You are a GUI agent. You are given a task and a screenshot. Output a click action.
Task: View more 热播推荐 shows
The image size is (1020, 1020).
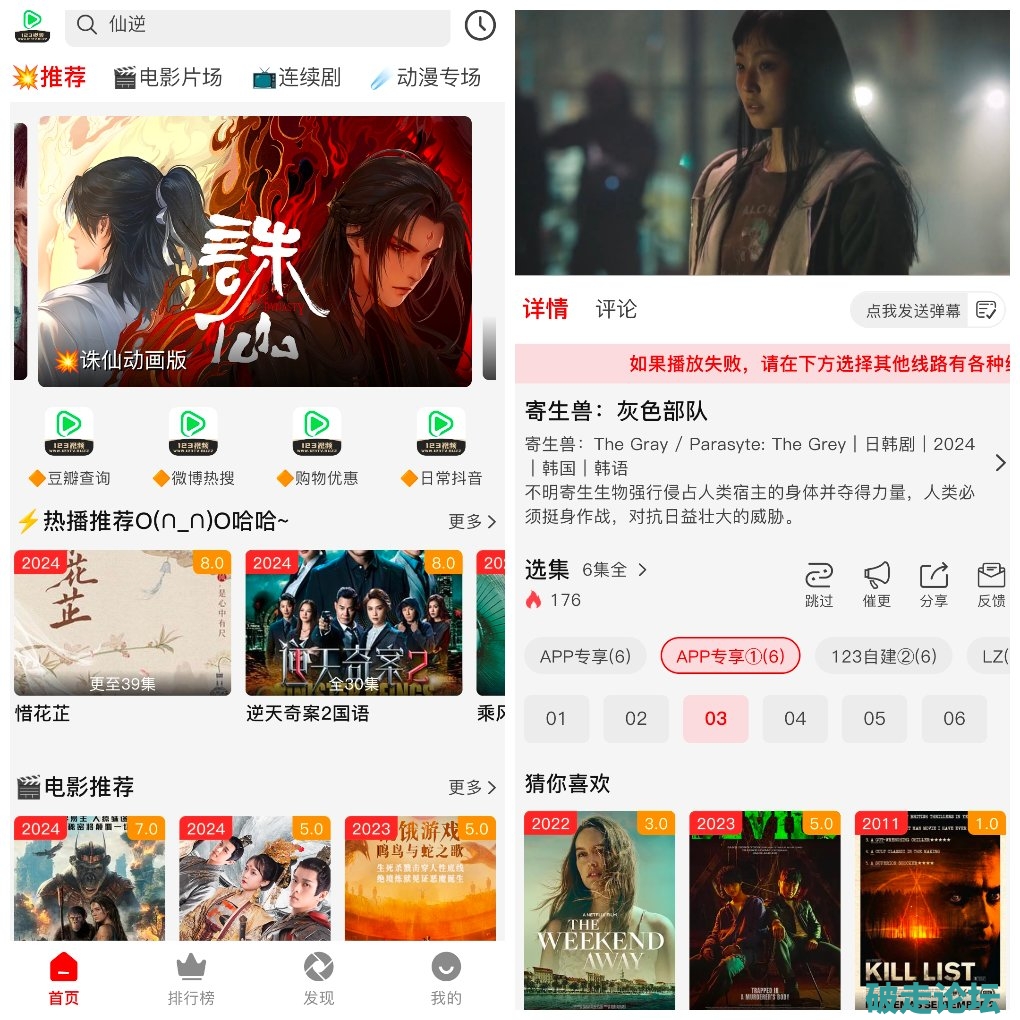coord(472,521)
